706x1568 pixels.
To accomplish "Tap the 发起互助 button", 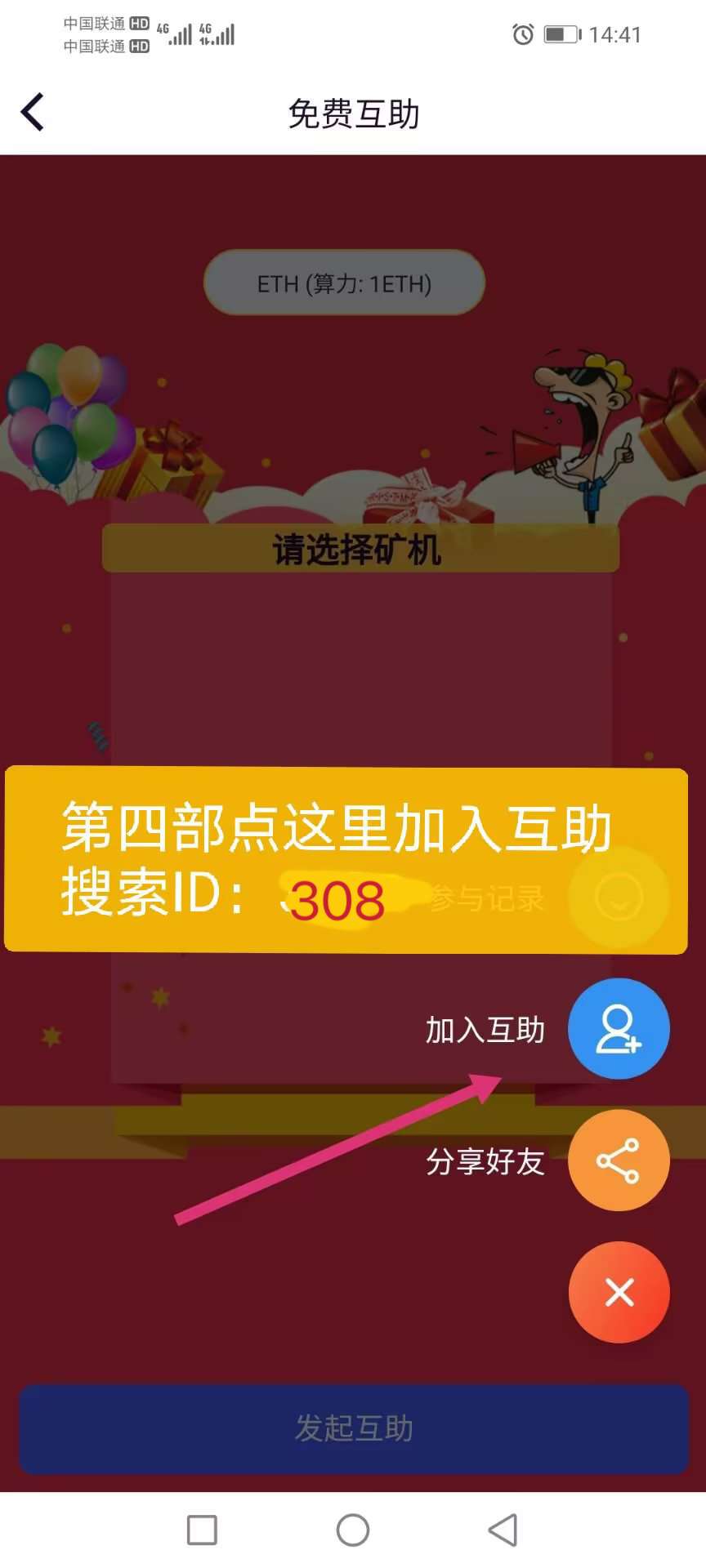I will coord(353,1428).
